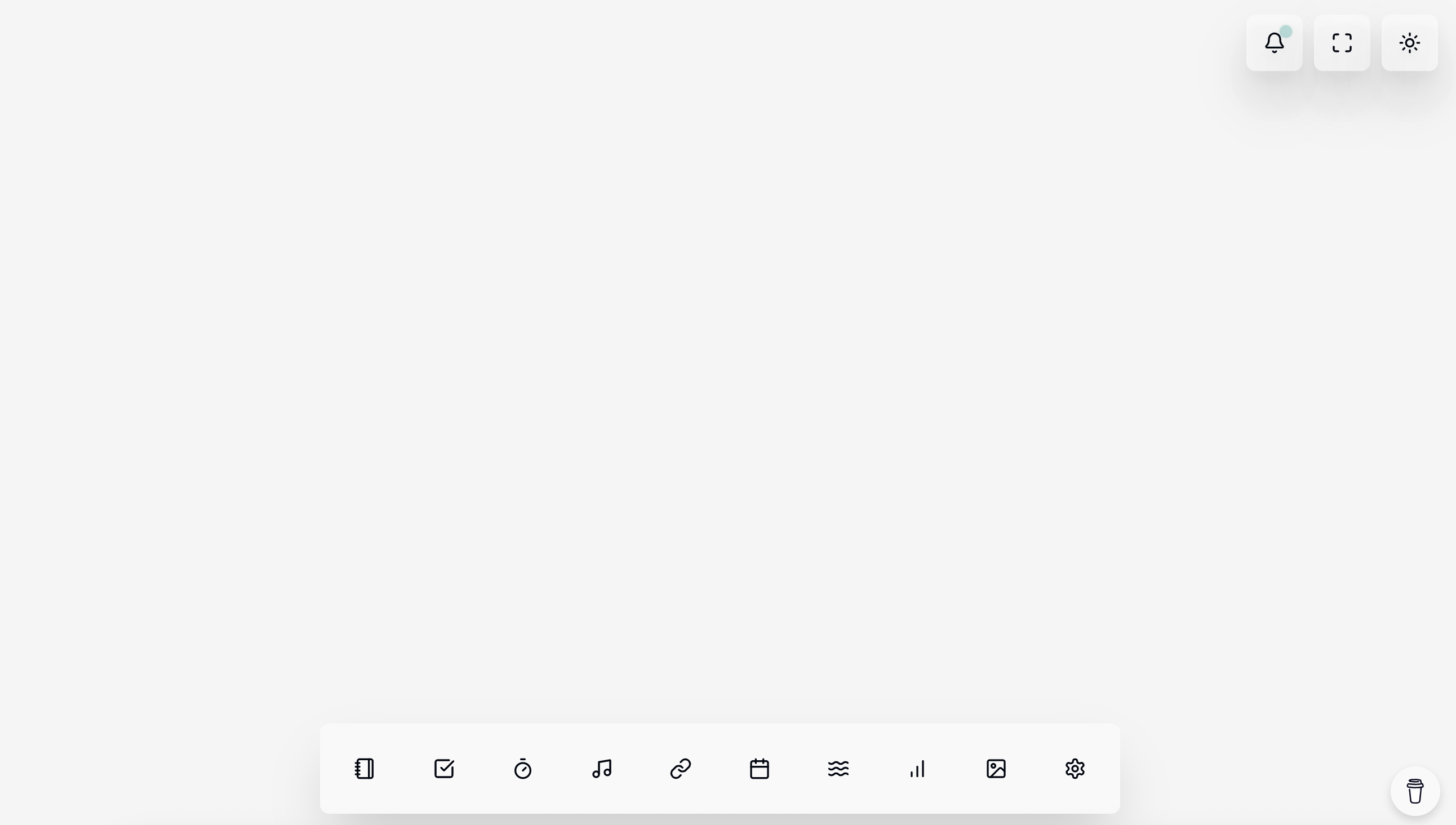Toggle the light/dark theme sun icon

pos(1409,43)
